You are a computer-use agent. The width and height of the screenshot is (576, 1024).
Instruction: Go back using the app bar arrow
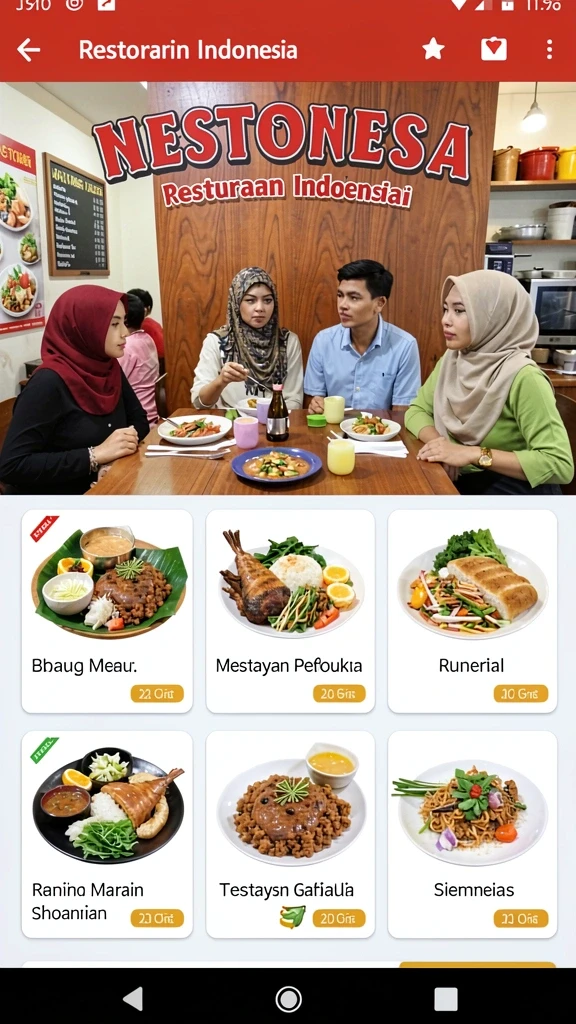coord(29,50)
